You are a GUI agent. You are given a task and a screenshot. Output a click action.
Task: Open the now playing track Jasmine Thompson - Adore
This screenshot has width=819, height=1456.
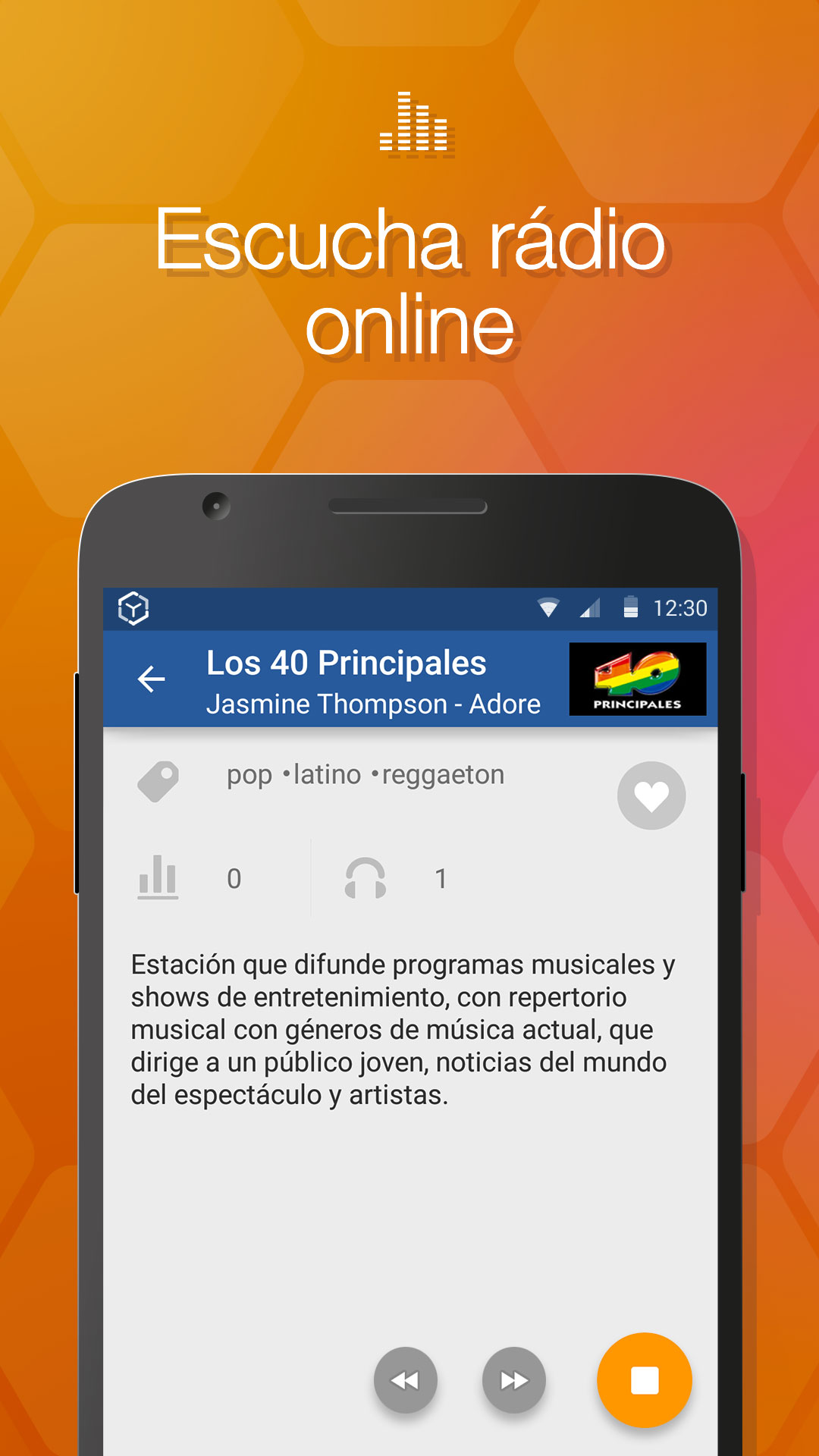(x=373, y=704)
